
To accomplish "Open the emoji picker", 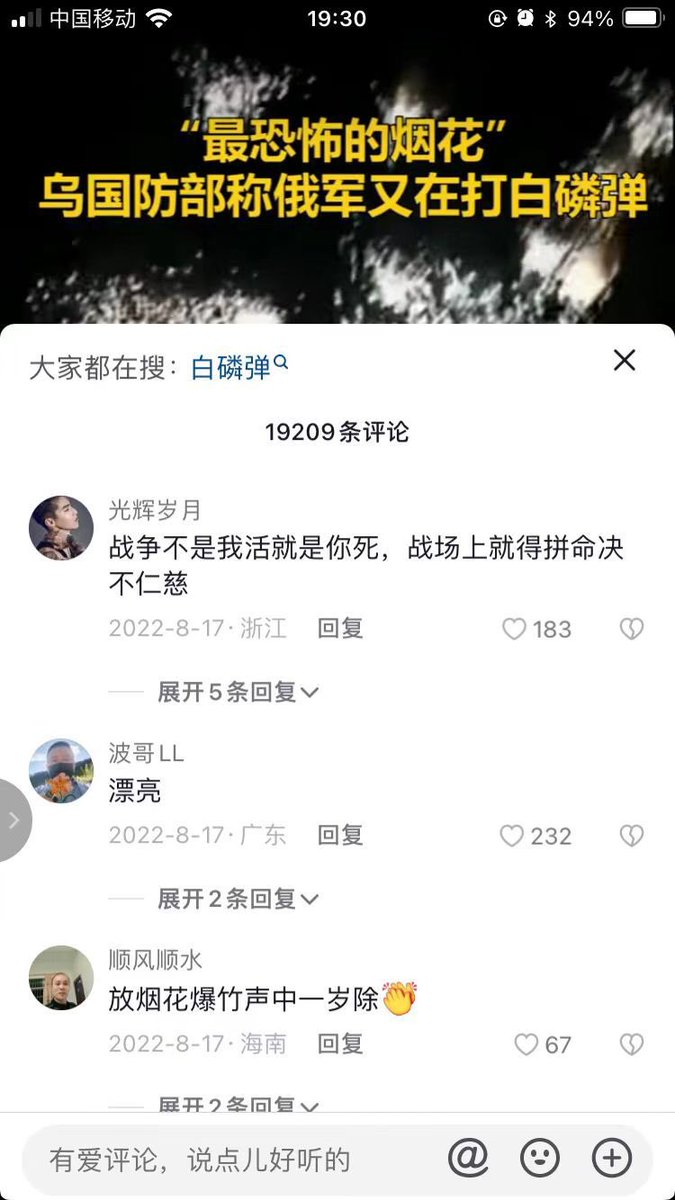I will [x=539, y=1159].
